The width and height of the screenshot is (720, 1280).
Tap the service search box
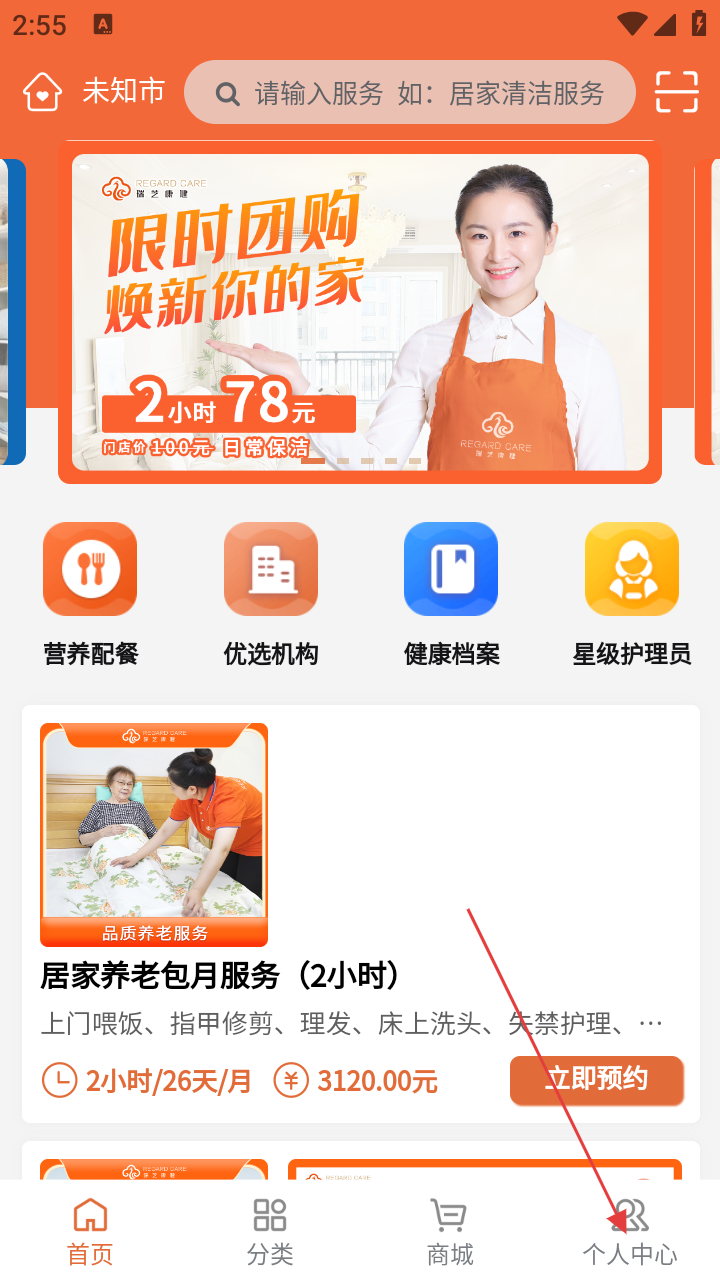410,93
